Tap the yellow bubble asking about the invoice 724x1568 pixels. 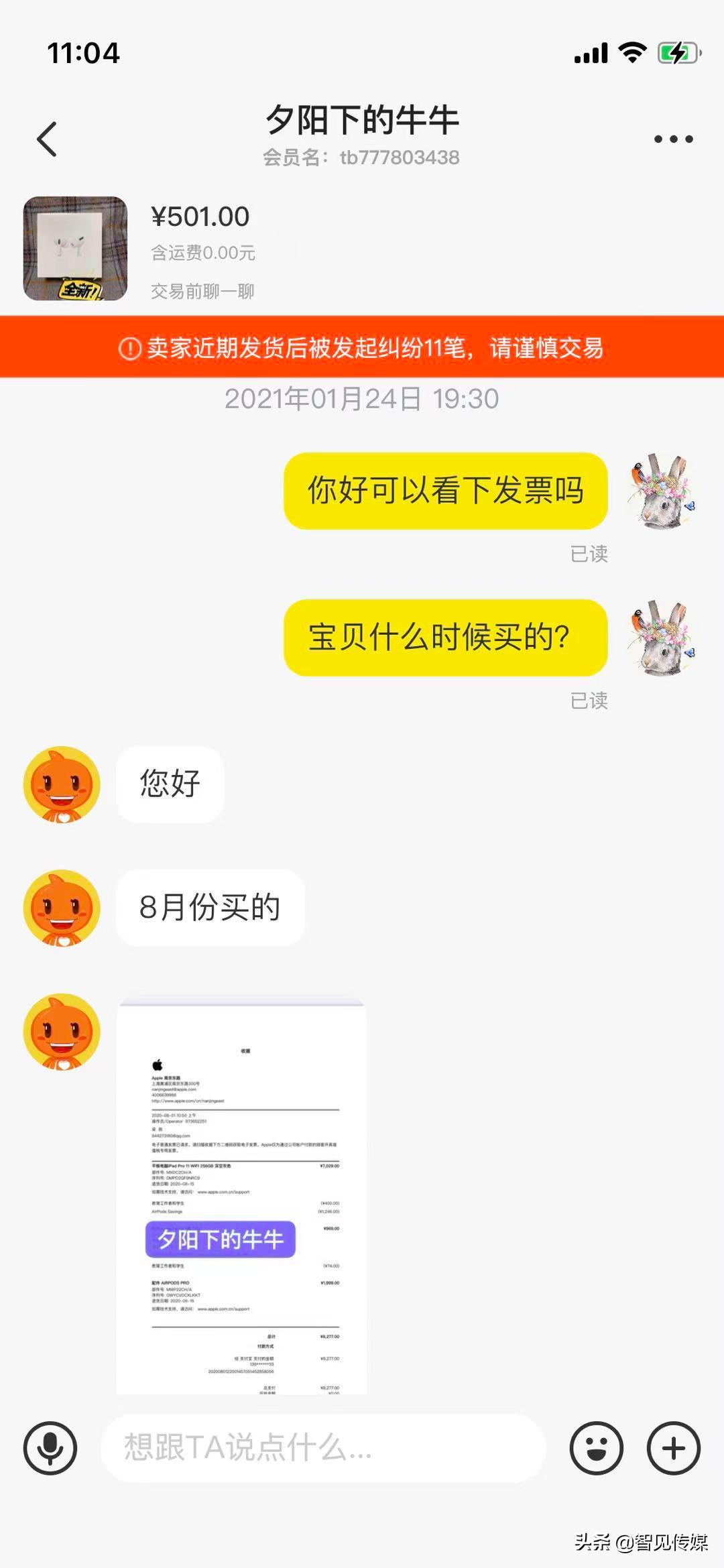point(446,491)
